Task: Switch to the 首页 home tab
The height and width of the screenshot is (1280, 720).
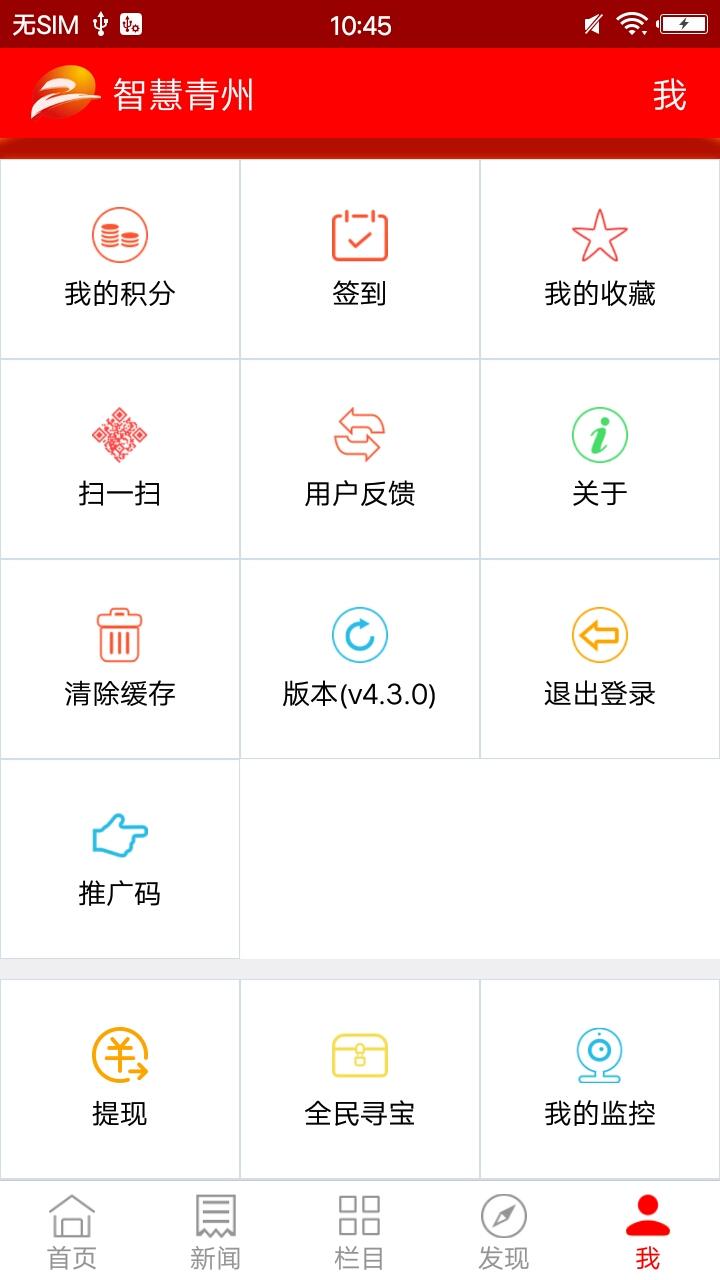Action: (x=72, y=1231)
